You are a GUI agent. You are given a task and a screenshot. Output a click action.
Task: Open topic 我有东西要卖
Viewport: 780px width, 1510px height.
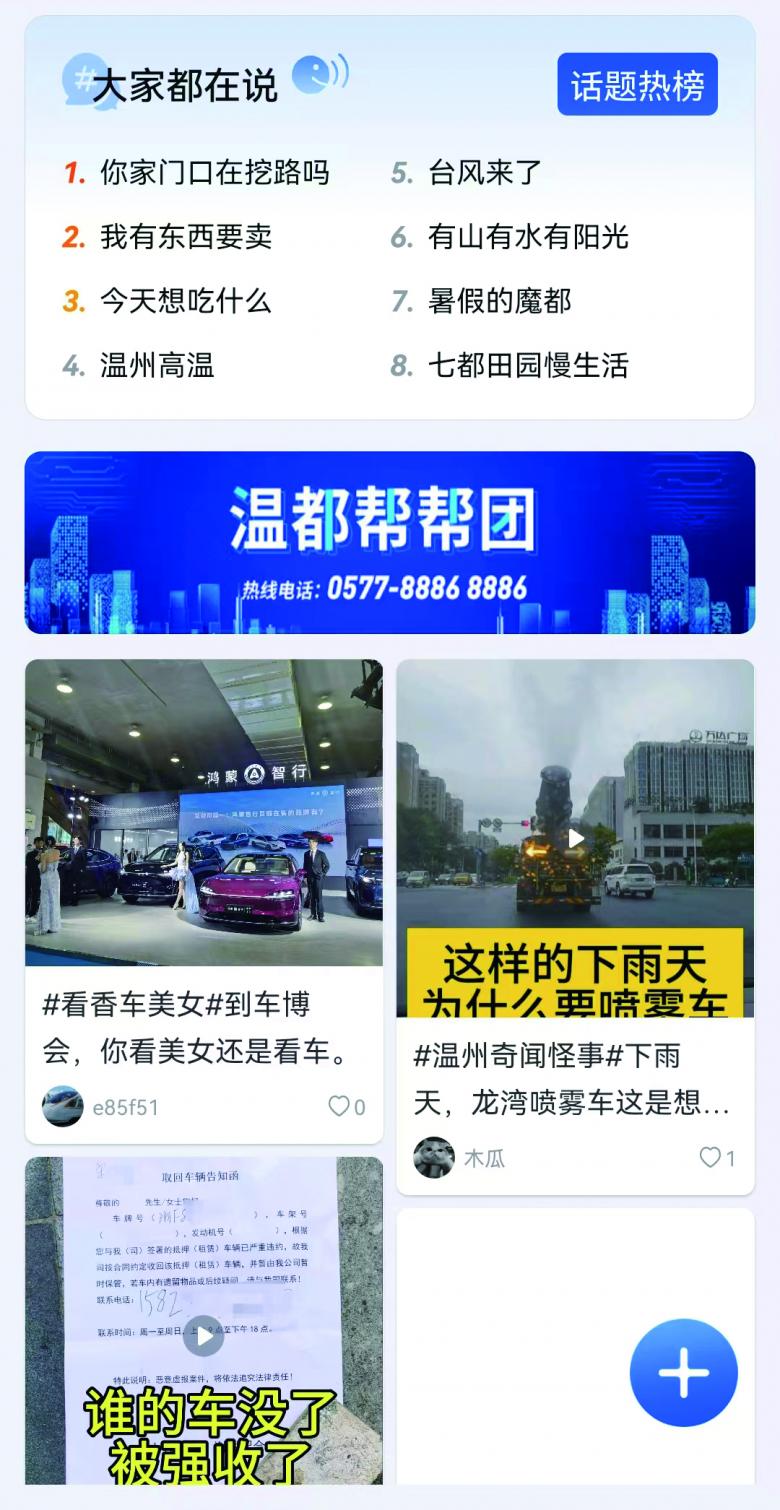click(x=185, y=237)
